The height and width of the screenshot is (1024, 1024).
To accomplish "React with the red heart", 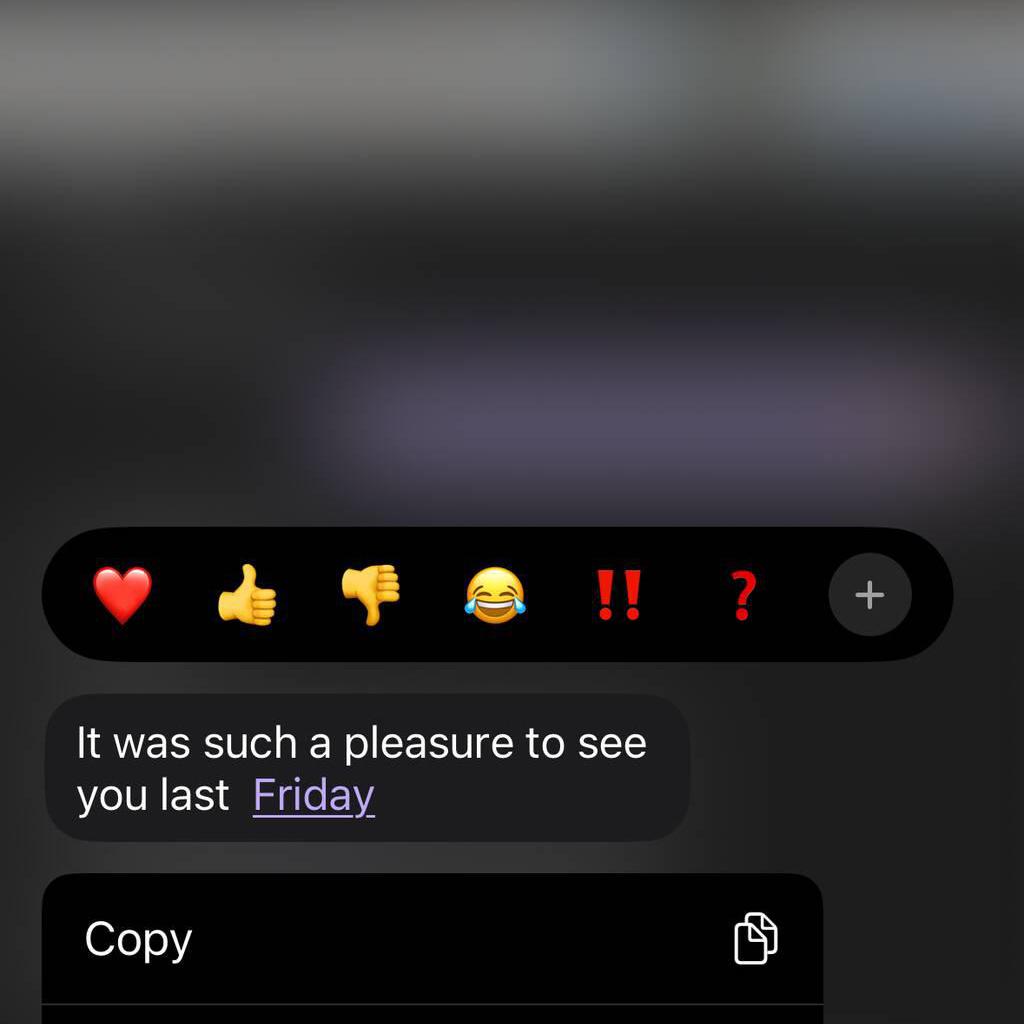I will pyautogui.click(x=122, y=595).
